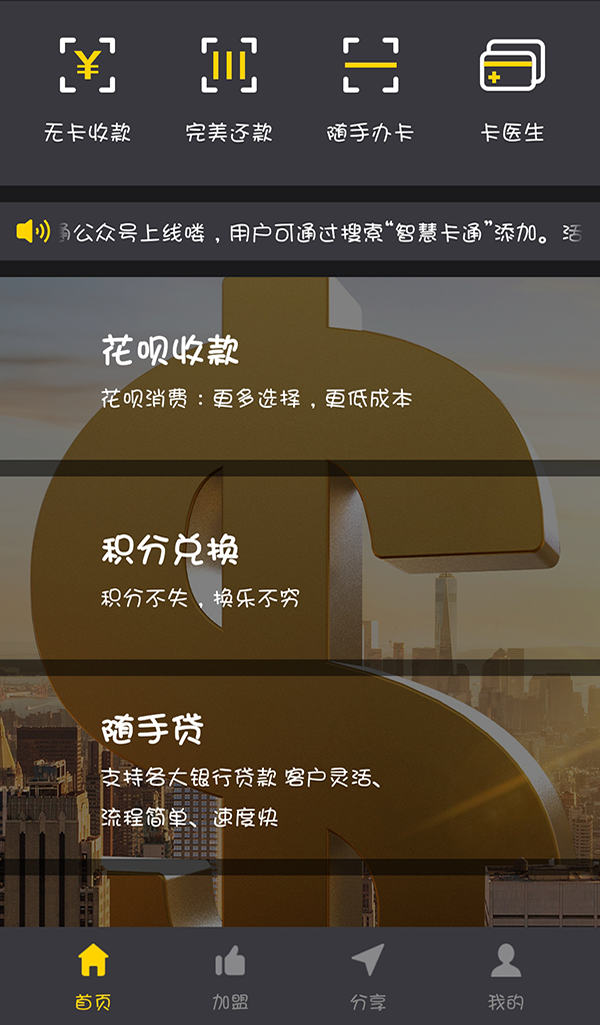600x1025 pixels.
Task: Open the 我的 profile tab
Action: (x=506, y=976)
